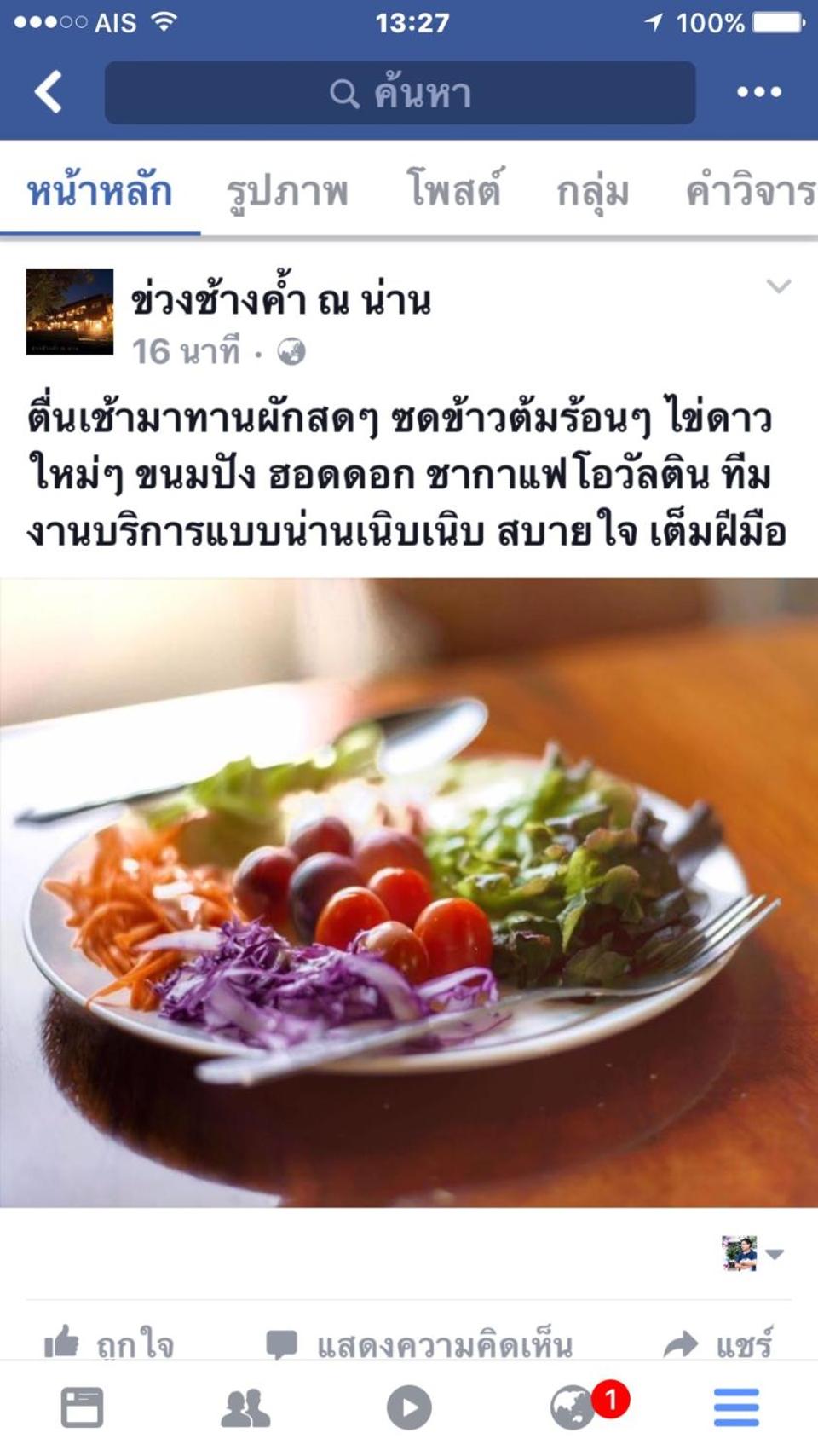This screenshot has width=818, height=1456.
Task: View the salad plate photo
Action: 409,892
